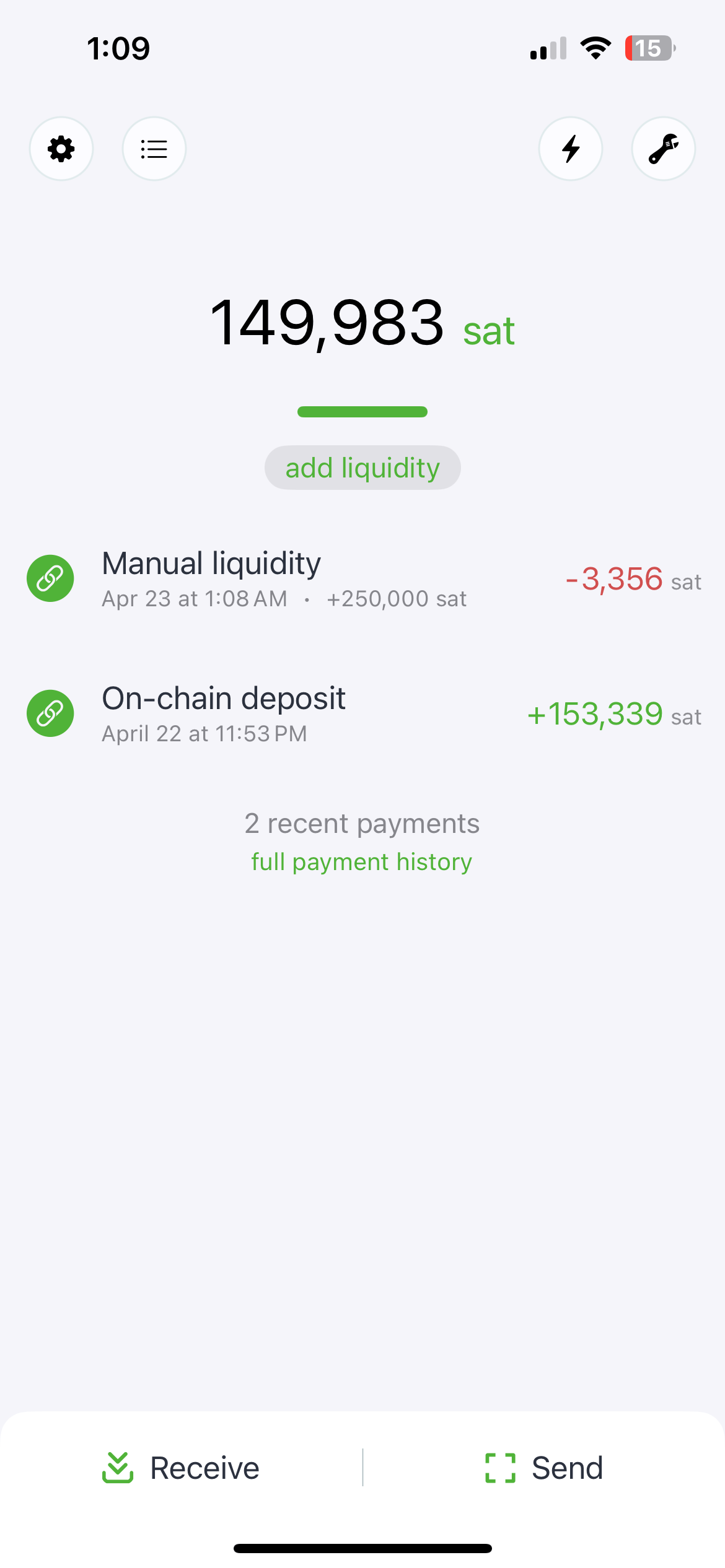Tap the Send scan-frame icon
725x1568 pixels.
coord(499,1467)
